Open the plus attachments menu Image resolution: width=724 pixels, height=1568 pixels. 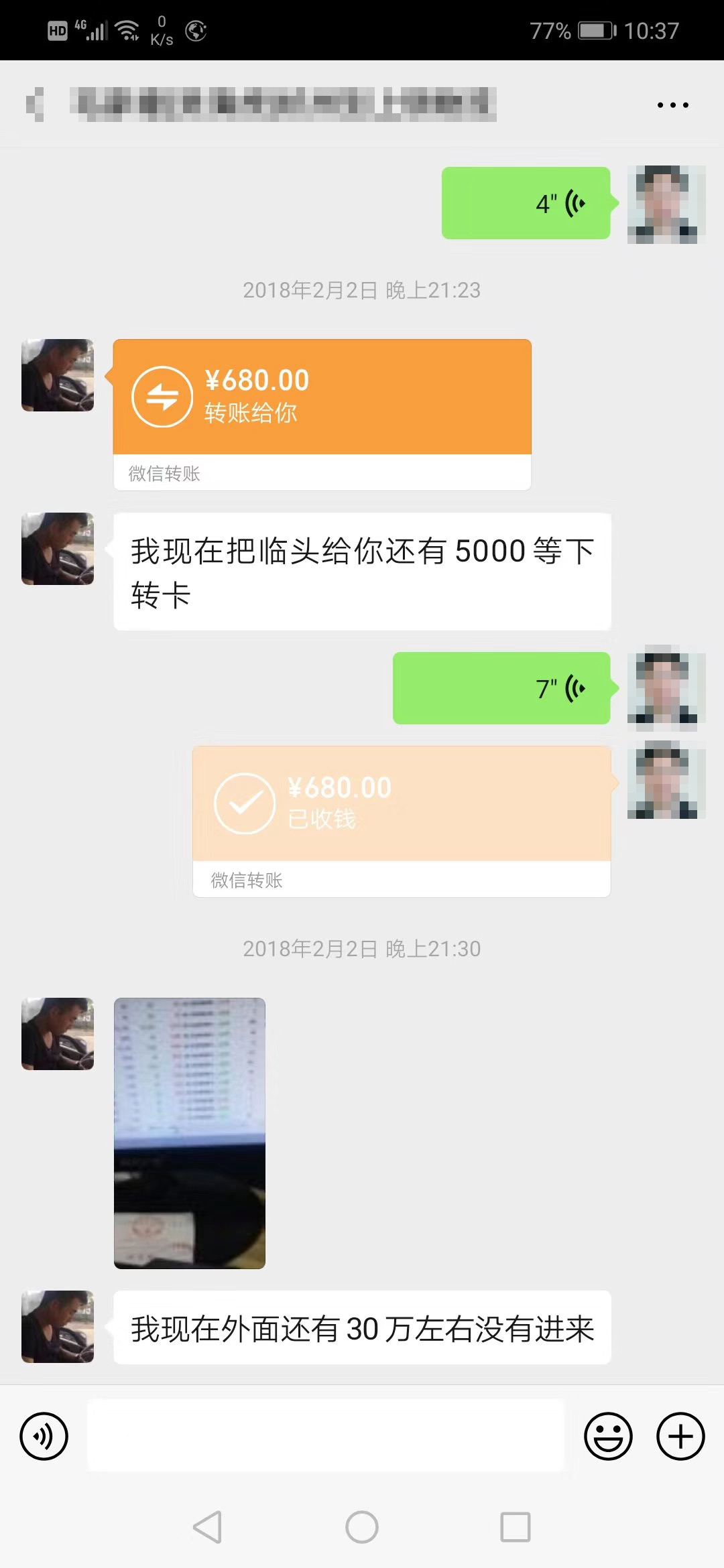[680, 1436]
